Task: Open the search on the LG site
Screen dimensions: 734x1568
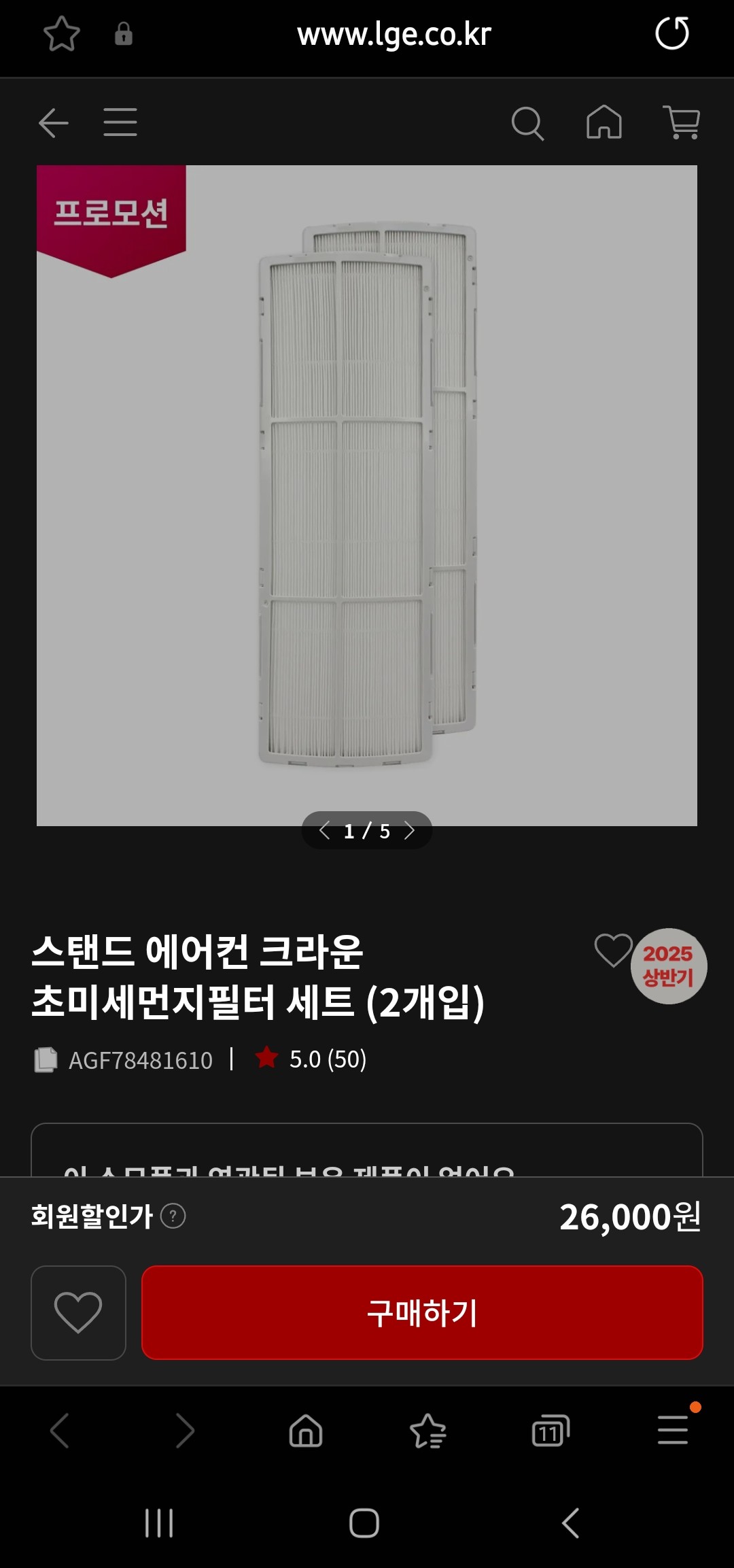Action: coord(529,123)
